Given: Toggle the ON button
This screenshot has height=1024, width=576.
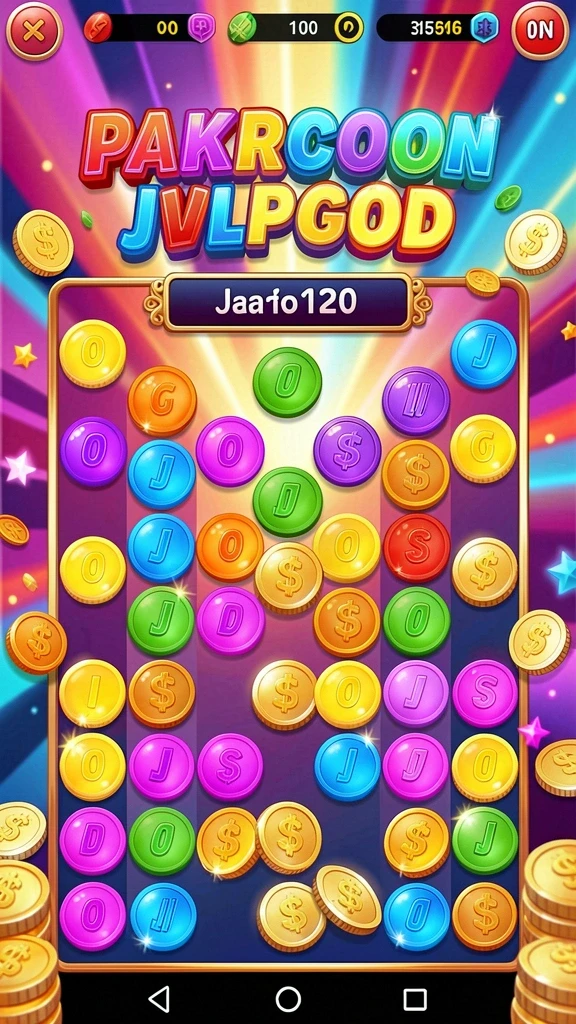Looking at the screenshot, I should (540, 30).
